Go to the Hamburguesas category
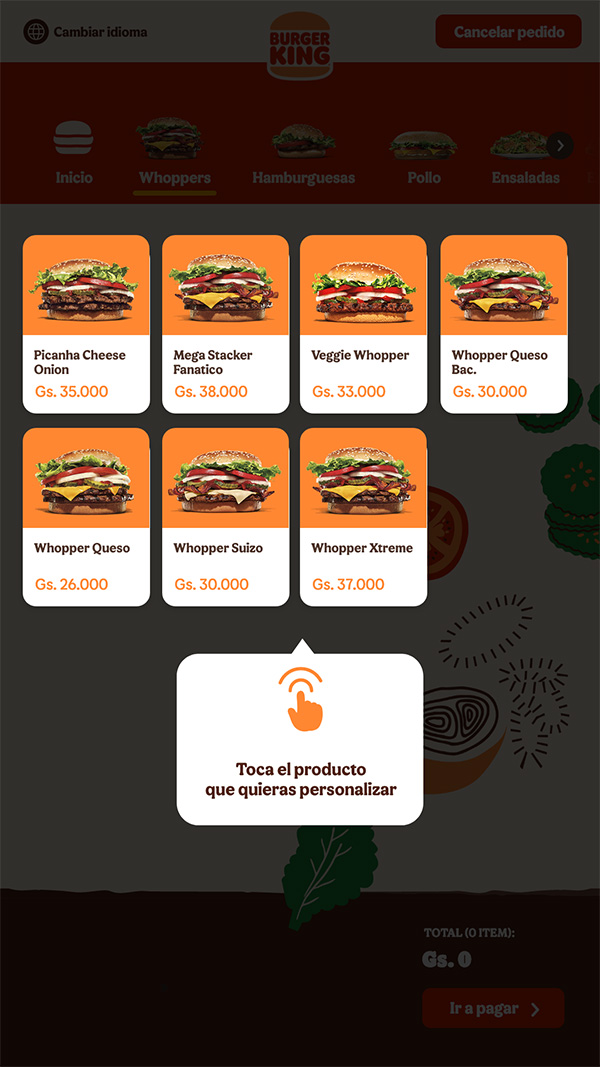The image size is (600, 1067). (x=303, y=155)
